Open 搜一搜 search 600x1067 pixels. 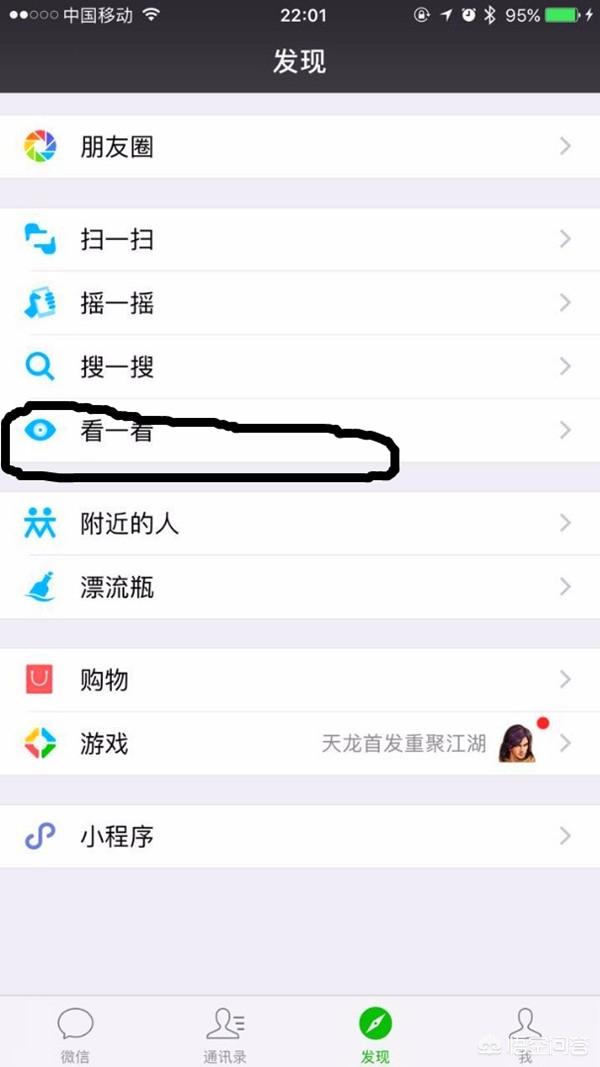point(300,367)
